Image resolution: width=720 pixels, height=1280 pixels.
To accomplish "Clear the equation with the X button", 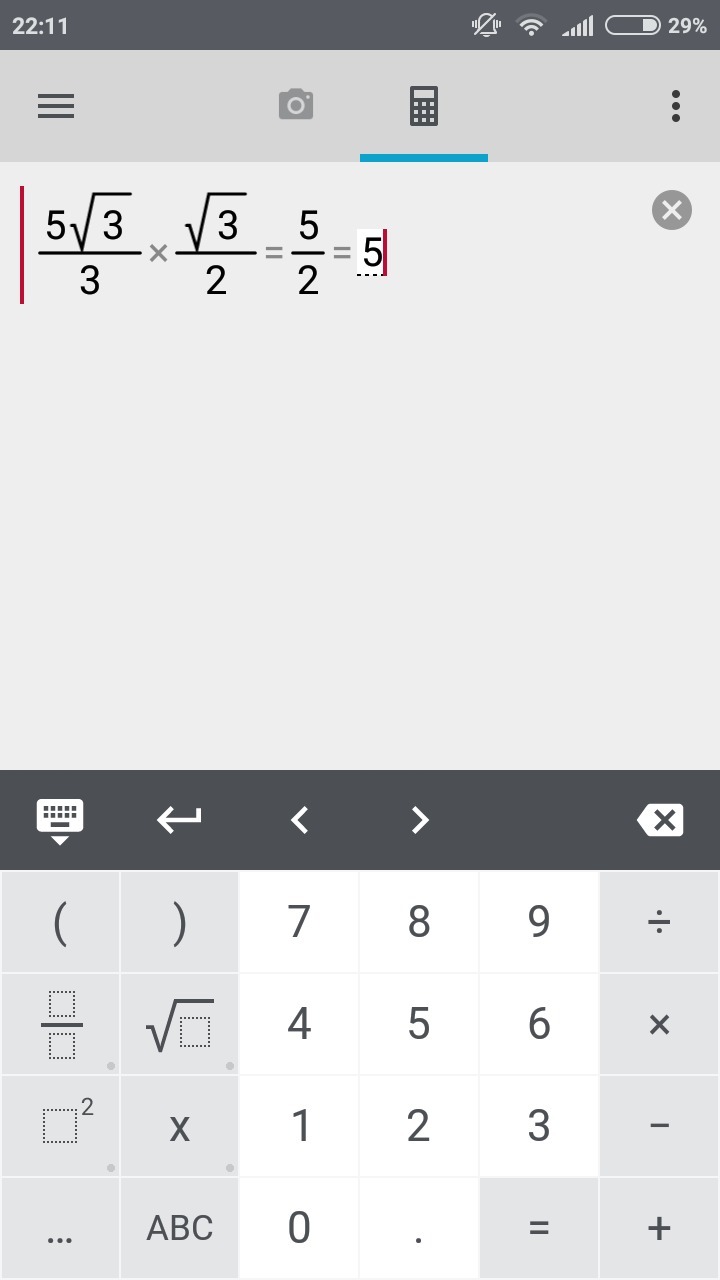I will (x=672, y=210).
